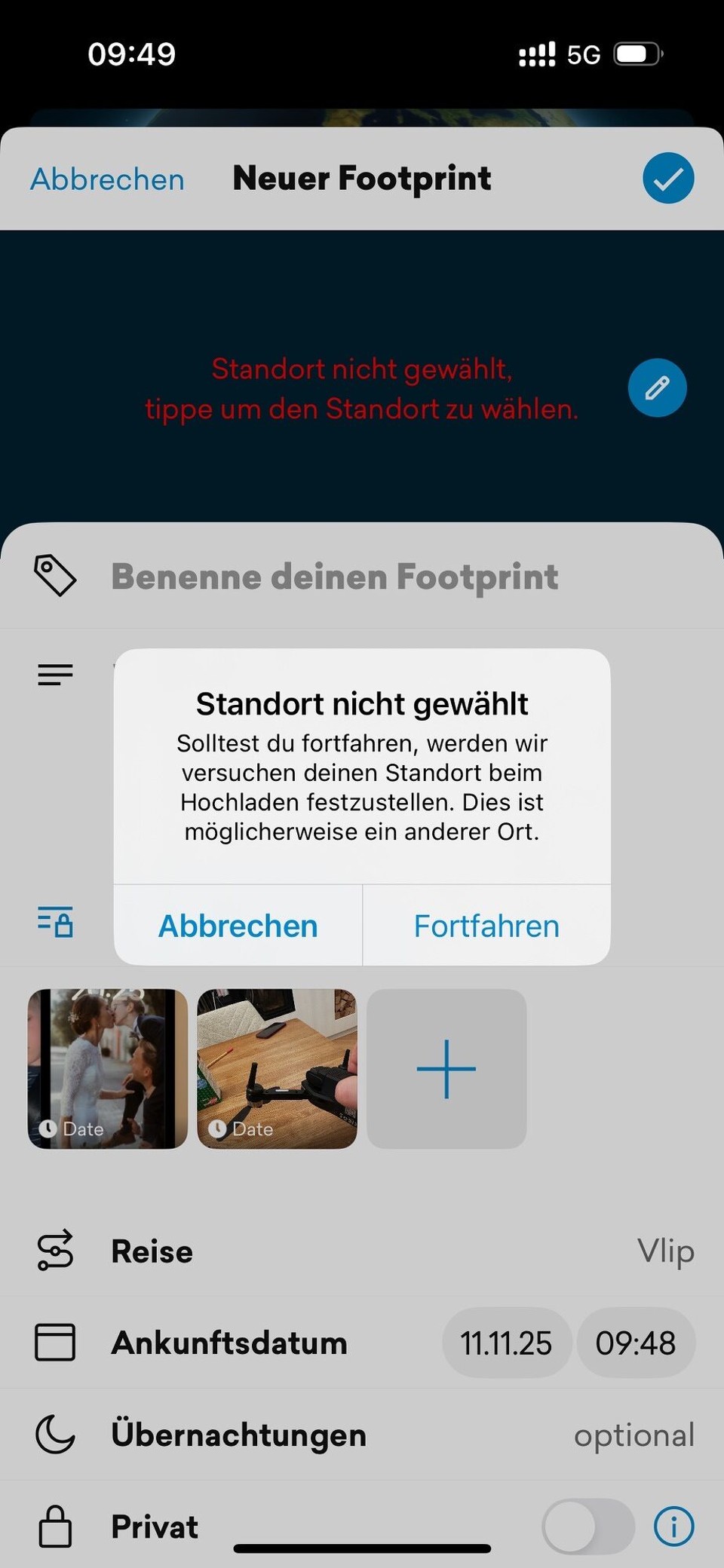Change the arrival time 09:48

point(636,1343)
